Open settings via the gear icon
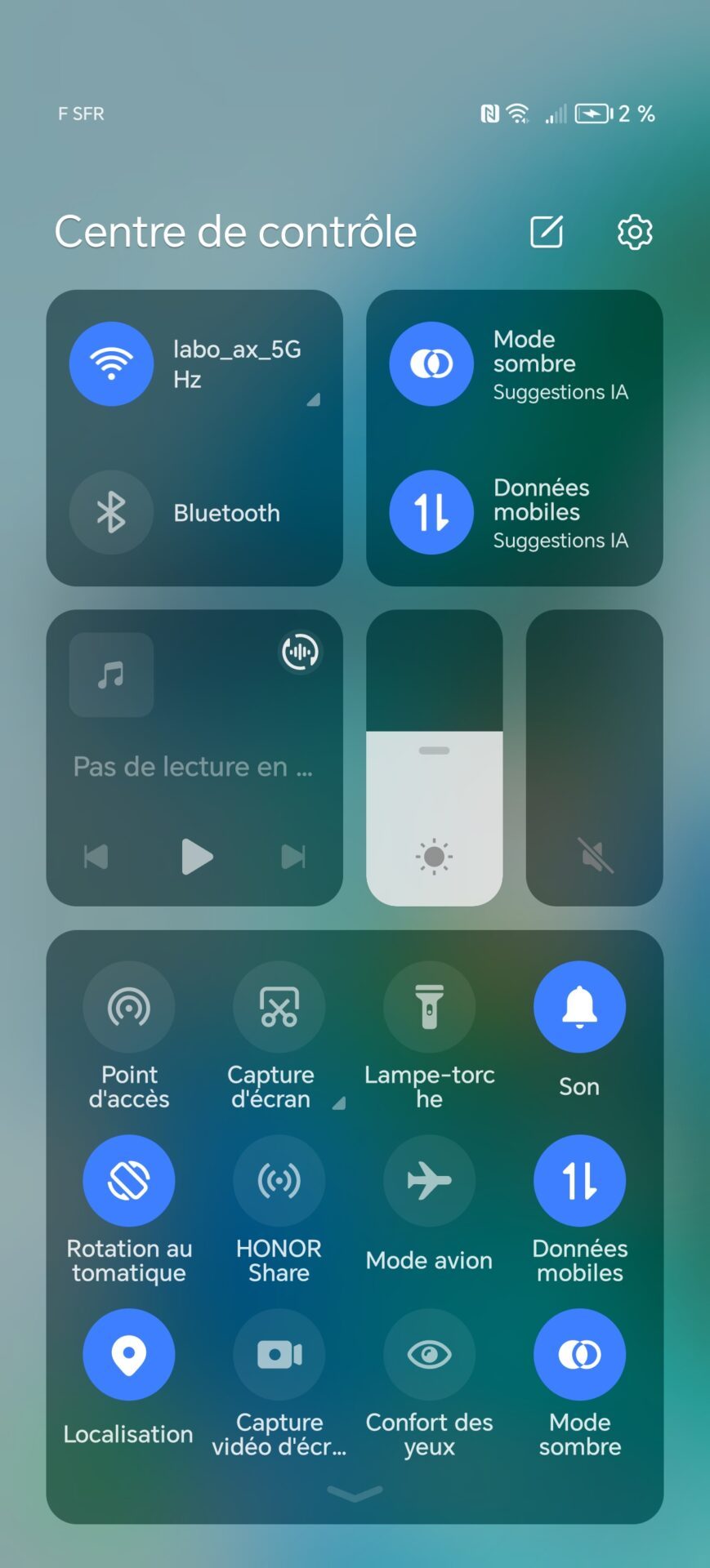Image resolution: width=710 pixels, height=1568 pixels. click(x=635, y=232)
